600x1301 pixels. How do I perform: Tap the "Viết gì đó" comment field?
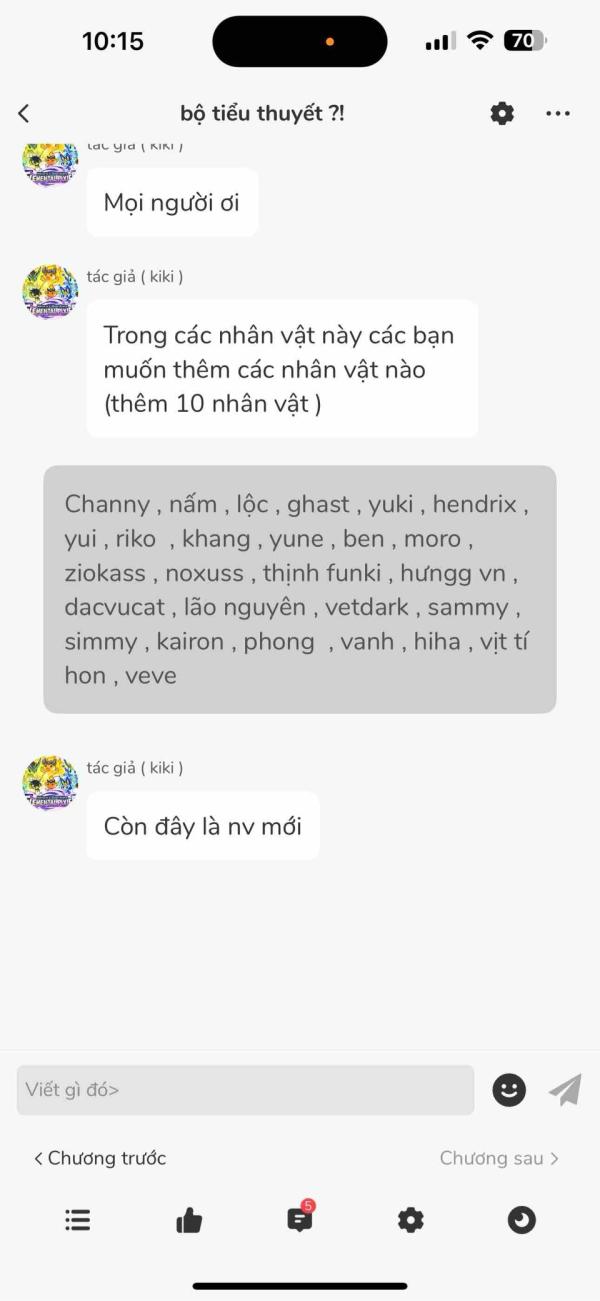[245, 1090]
